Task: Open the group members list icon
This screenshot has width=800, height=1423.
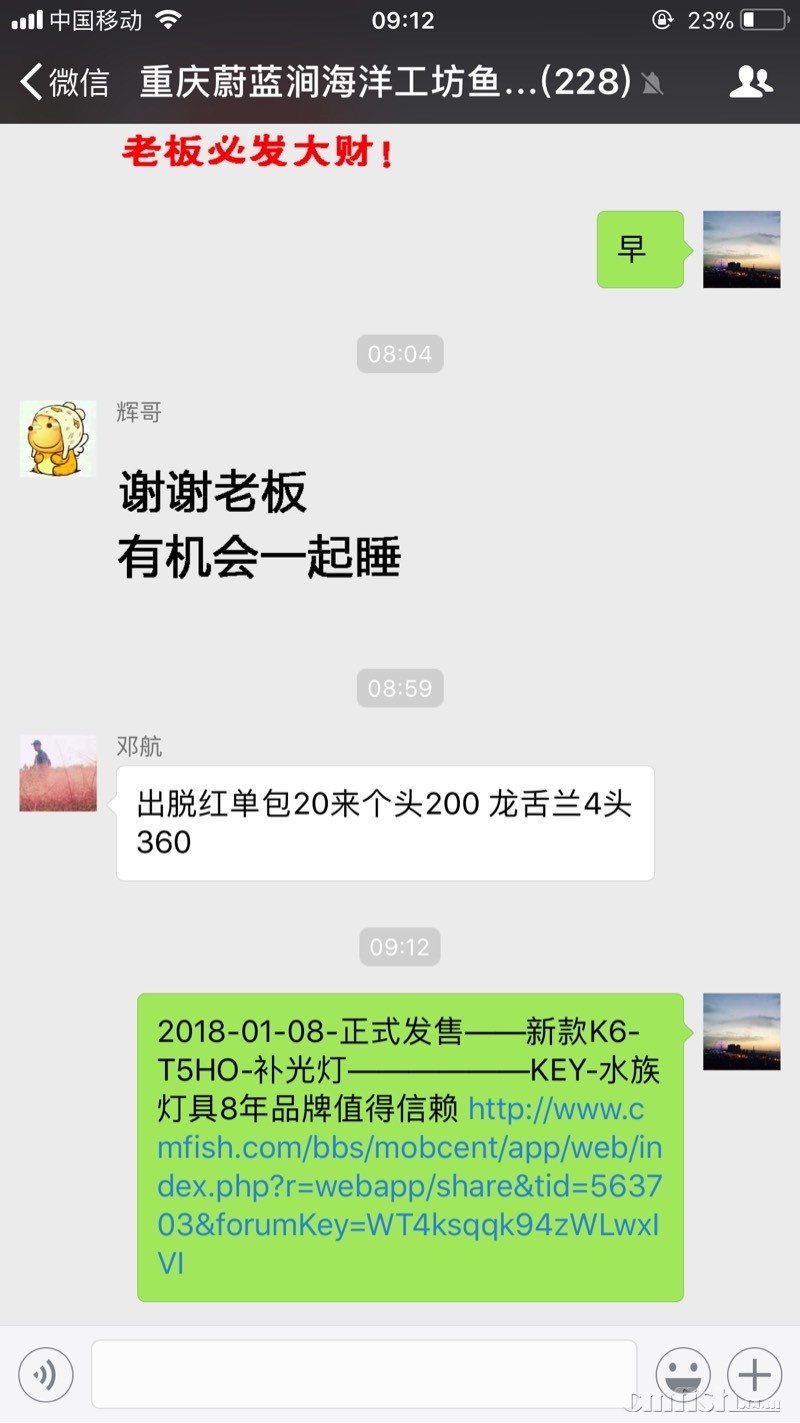Action: (751, 83)
